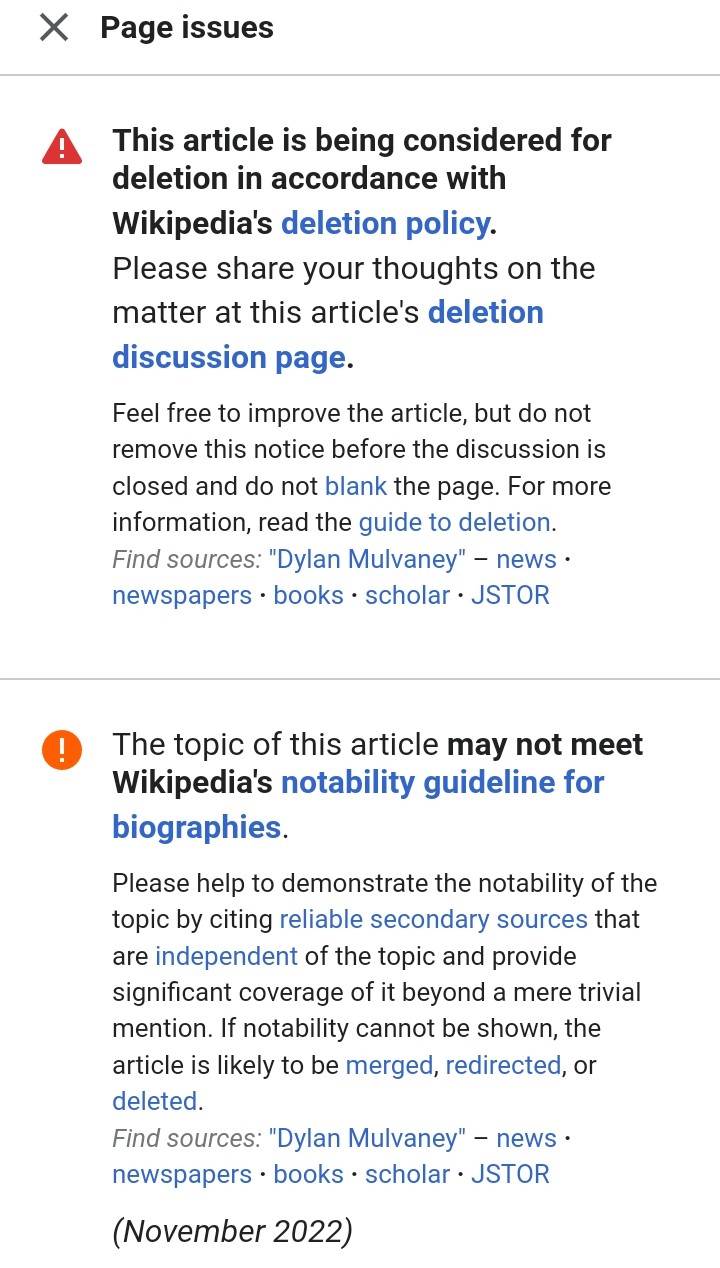Open the redirected link
Screen dimensions: 720x1268
(x=503, y=1065)
